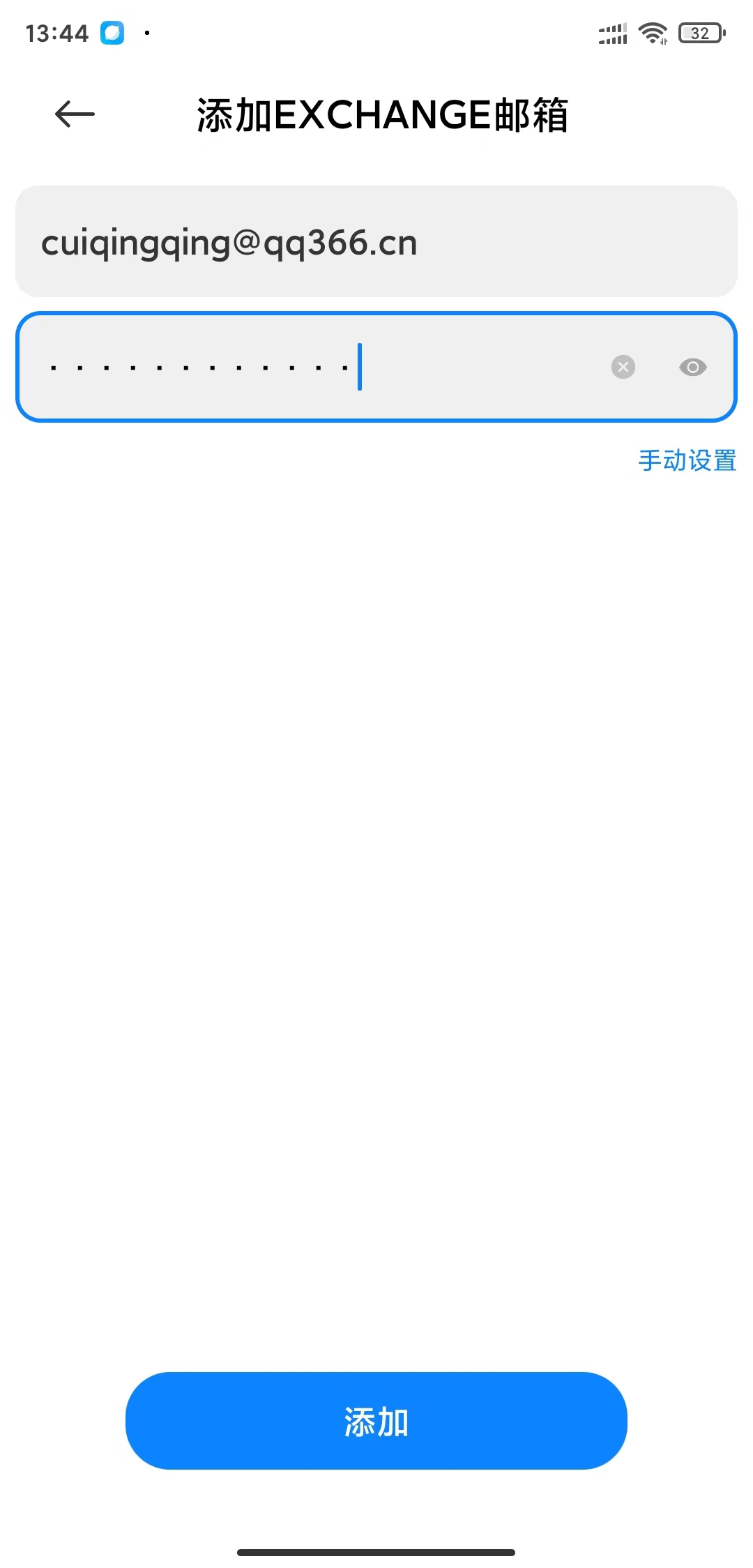Tap the battery icon showing 32

pyautogui.click(x=702, y=33)
